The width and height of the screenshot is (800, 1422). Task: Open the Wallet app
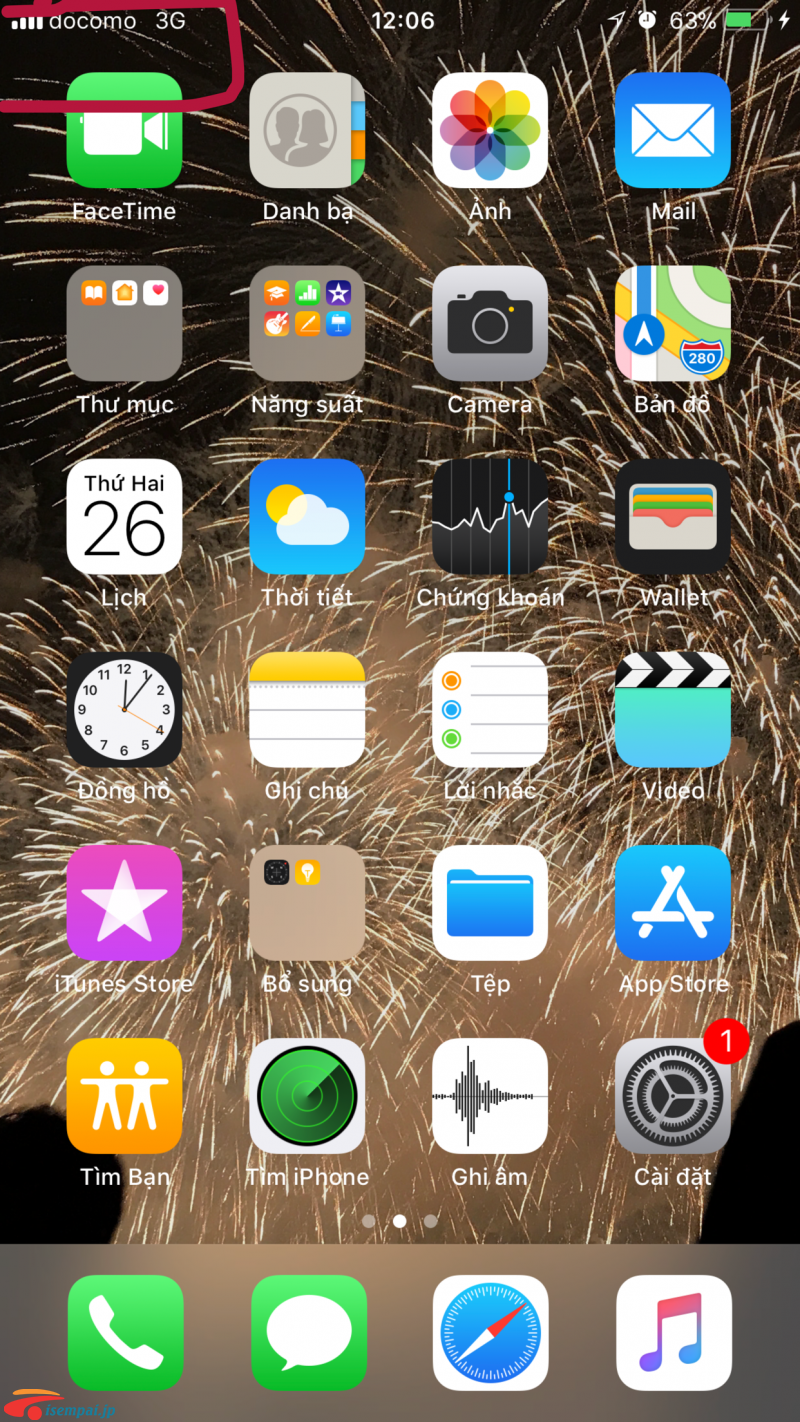(673, 517)
